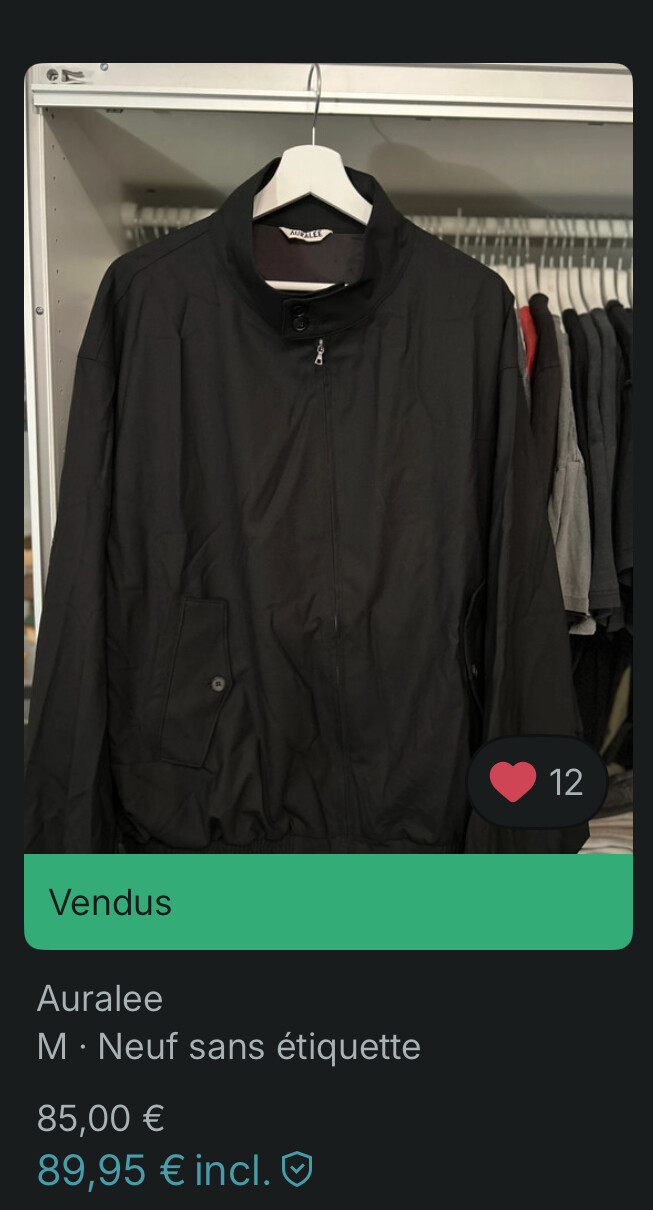The width and height of the screenshot is (653, 1210).
Task: Tap the buyer protection shield icon
Action: [297, 1169]
